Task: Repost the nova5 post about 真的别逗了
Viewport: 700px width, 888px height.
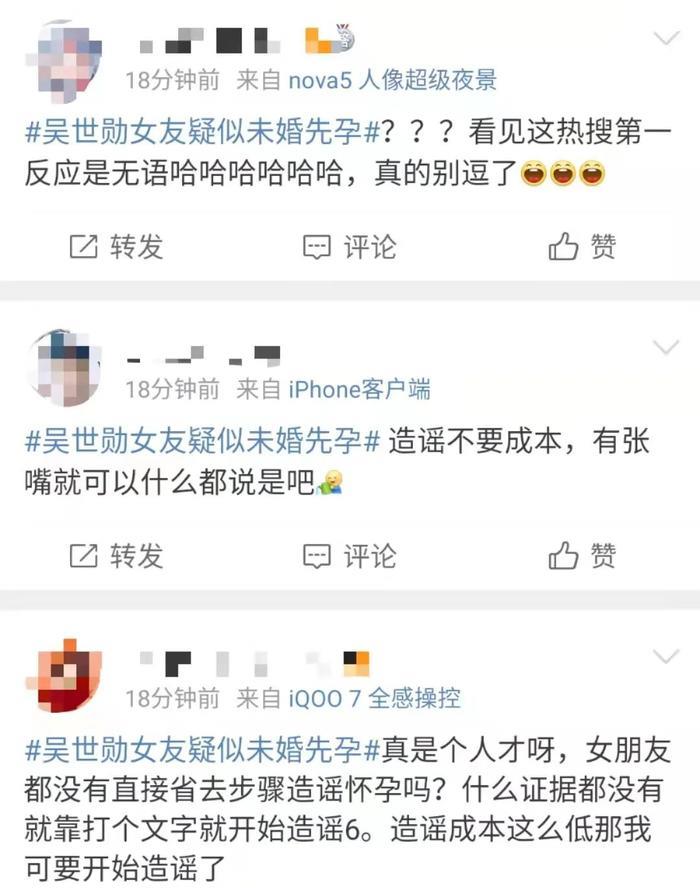Action: pyautogui.click(x=116, y=246)
